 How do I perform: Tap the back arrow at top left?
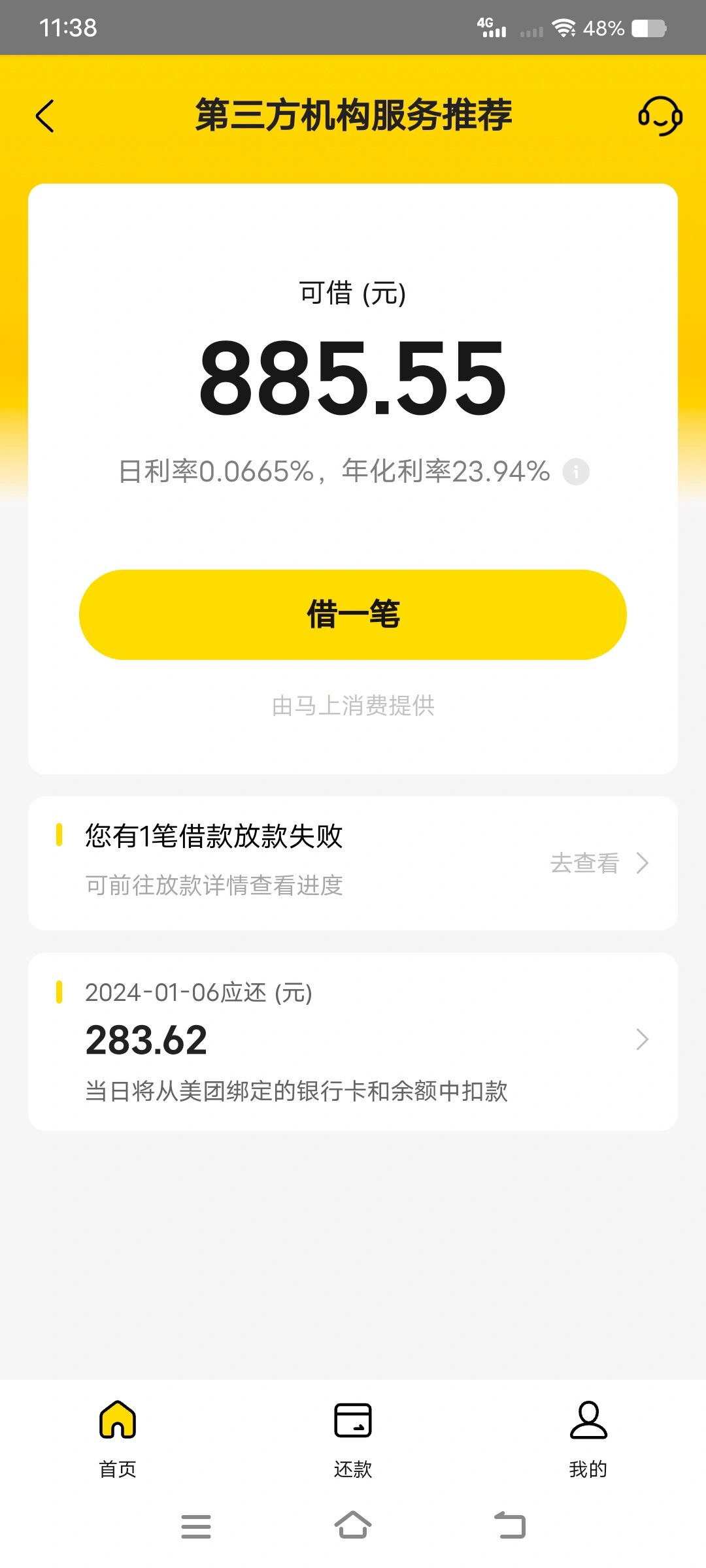click(44, 116)
